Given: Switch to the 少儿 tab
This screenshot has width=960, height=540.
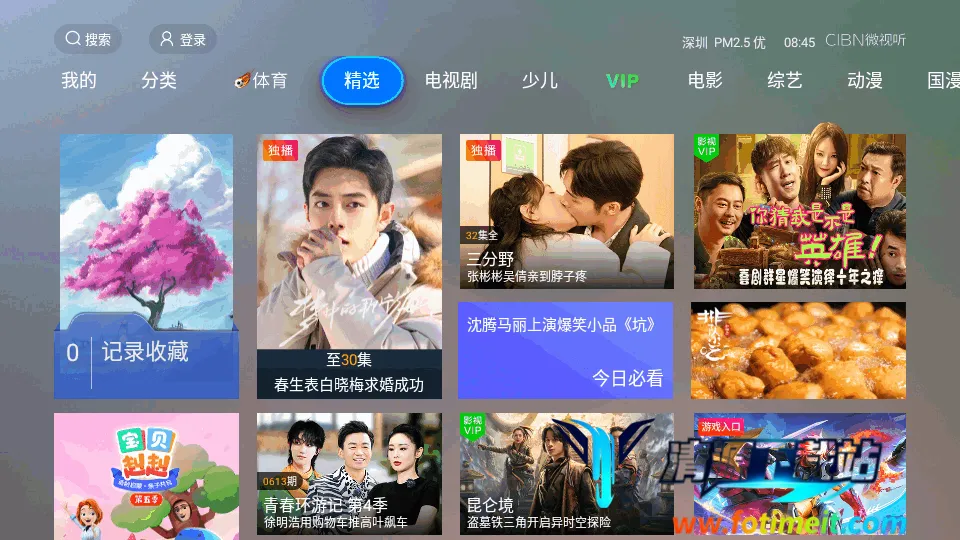Looking at the screenshot, I should point(540,81).
